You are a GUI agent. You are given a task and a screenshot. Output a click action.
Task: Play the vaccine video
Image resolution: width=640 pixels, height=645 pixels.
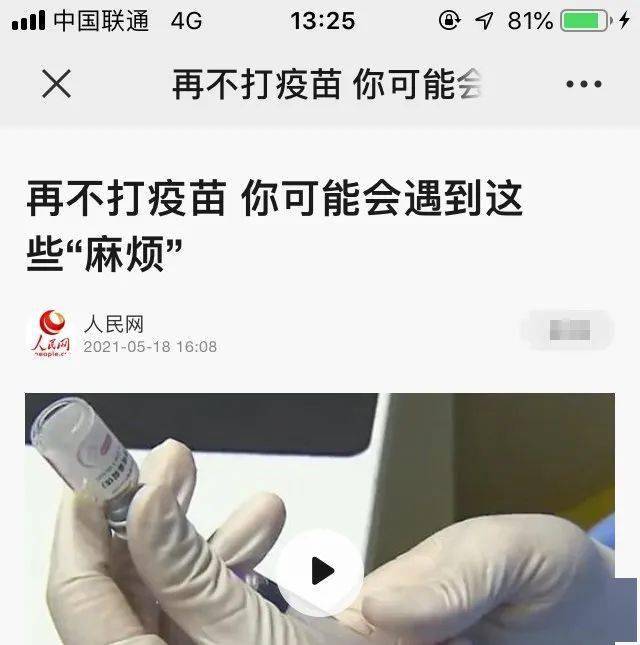click(320, 571)
